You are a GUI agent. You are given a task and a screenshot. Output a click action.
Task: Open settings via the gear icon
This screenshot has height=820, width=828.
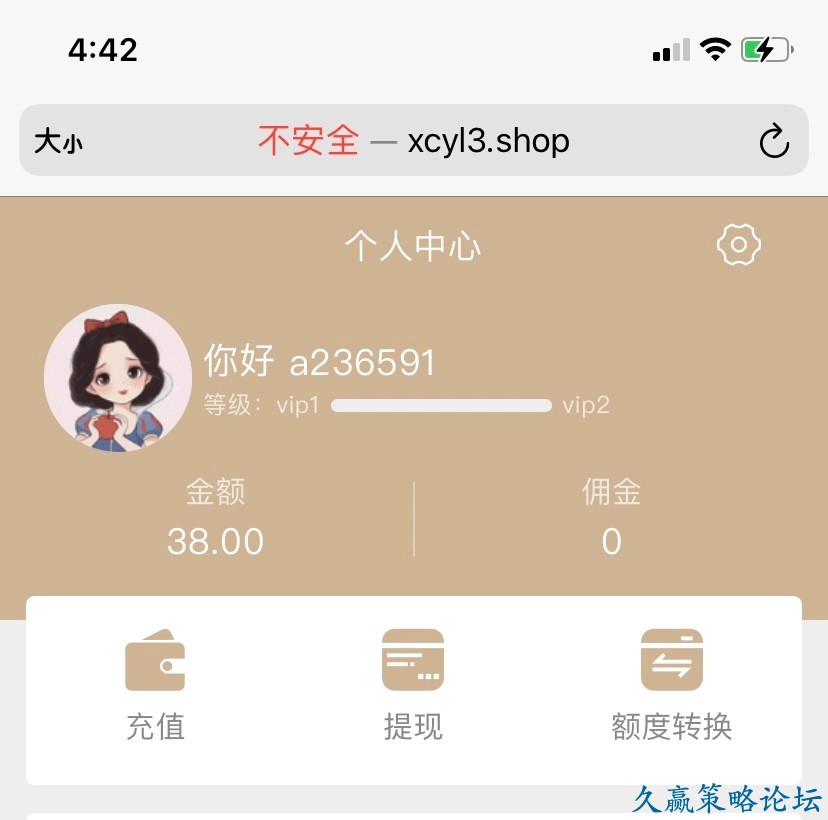click(x=739, y=245)
